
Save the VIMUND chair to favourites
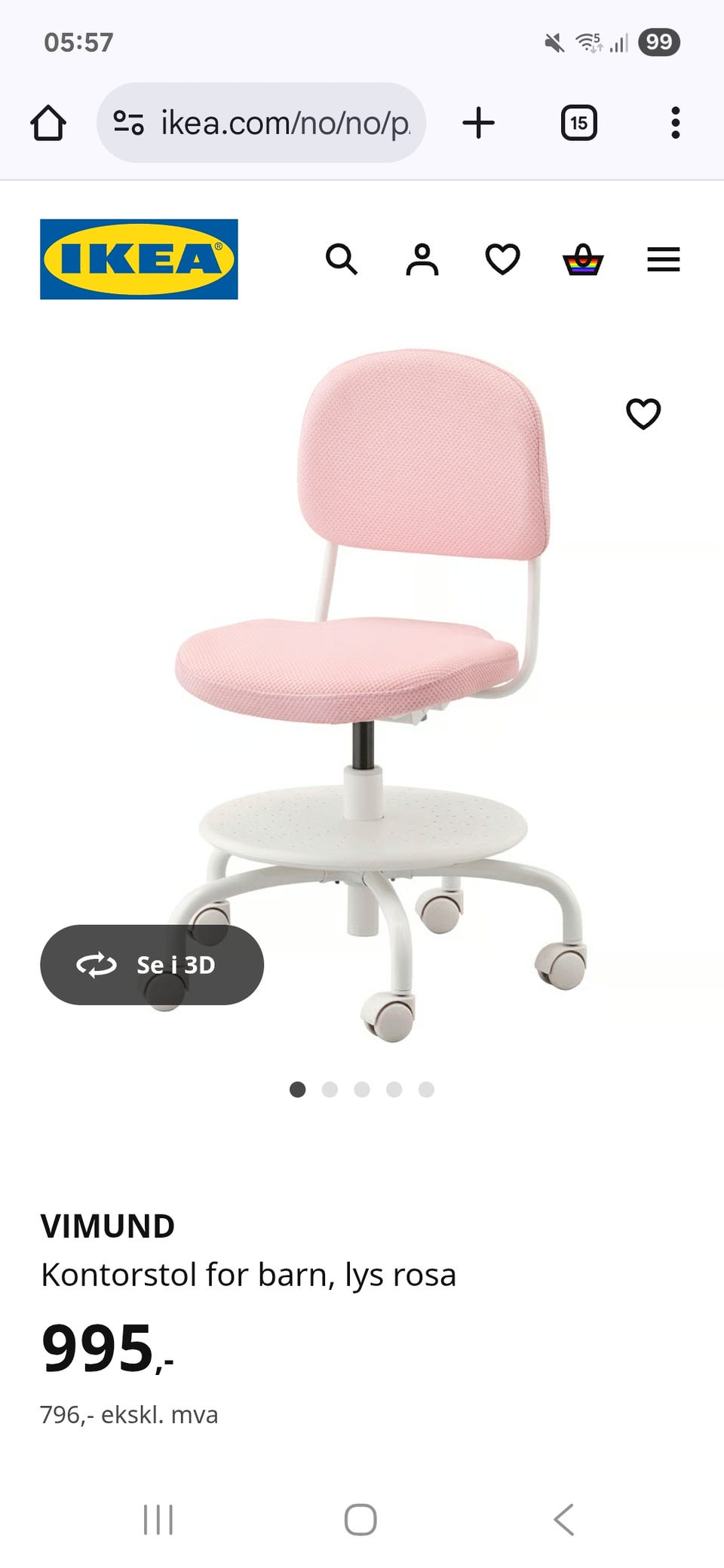pos(643,413)
